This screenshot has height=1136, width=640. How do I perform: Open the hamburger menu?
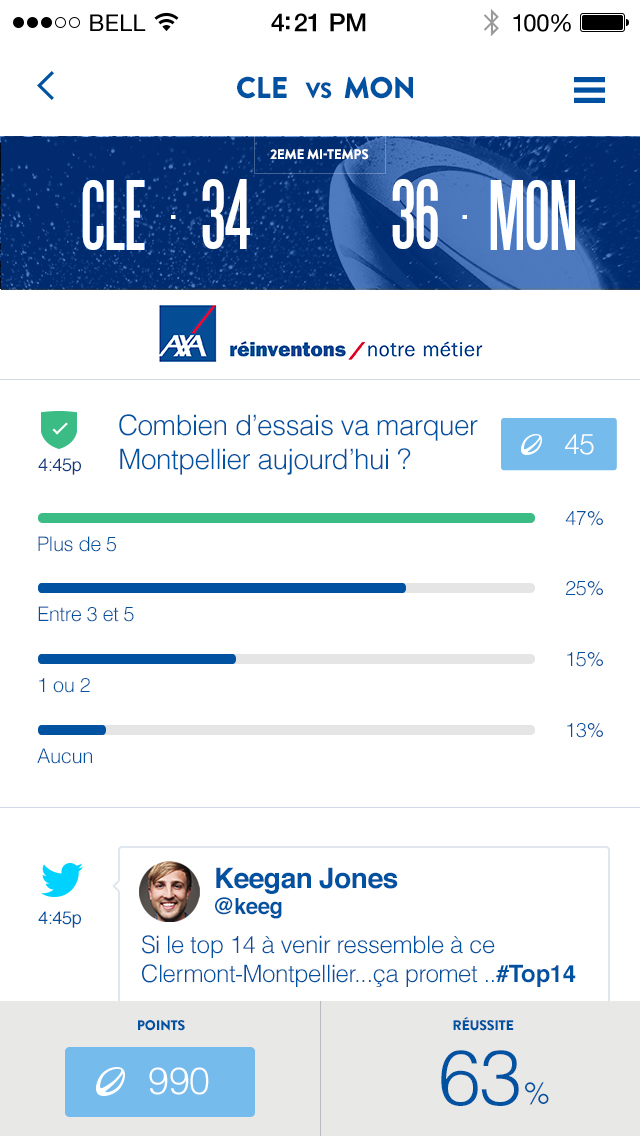click(x=589, y=89)
